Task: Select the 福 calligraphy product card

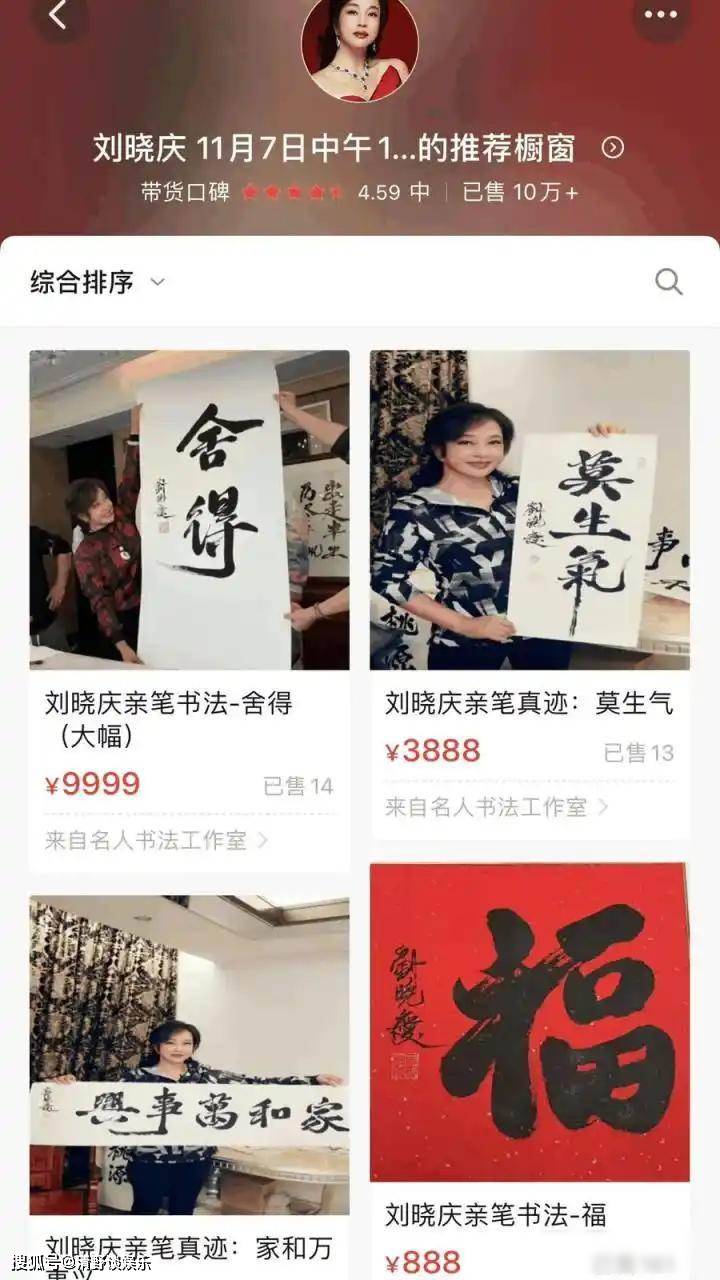Action: [529, 1022]
